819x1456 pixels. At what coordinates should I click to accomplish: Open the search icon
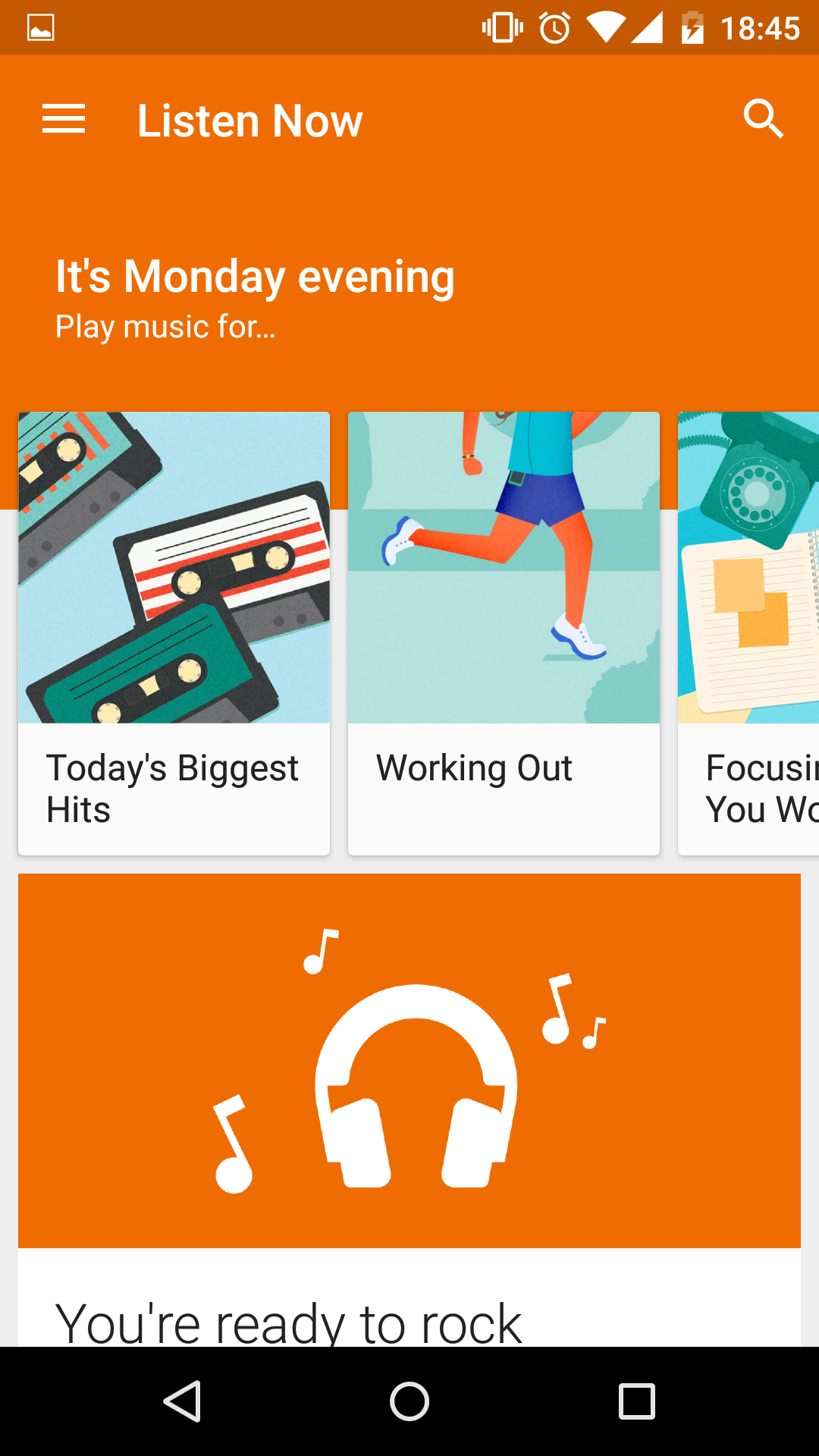pos(763,119)
